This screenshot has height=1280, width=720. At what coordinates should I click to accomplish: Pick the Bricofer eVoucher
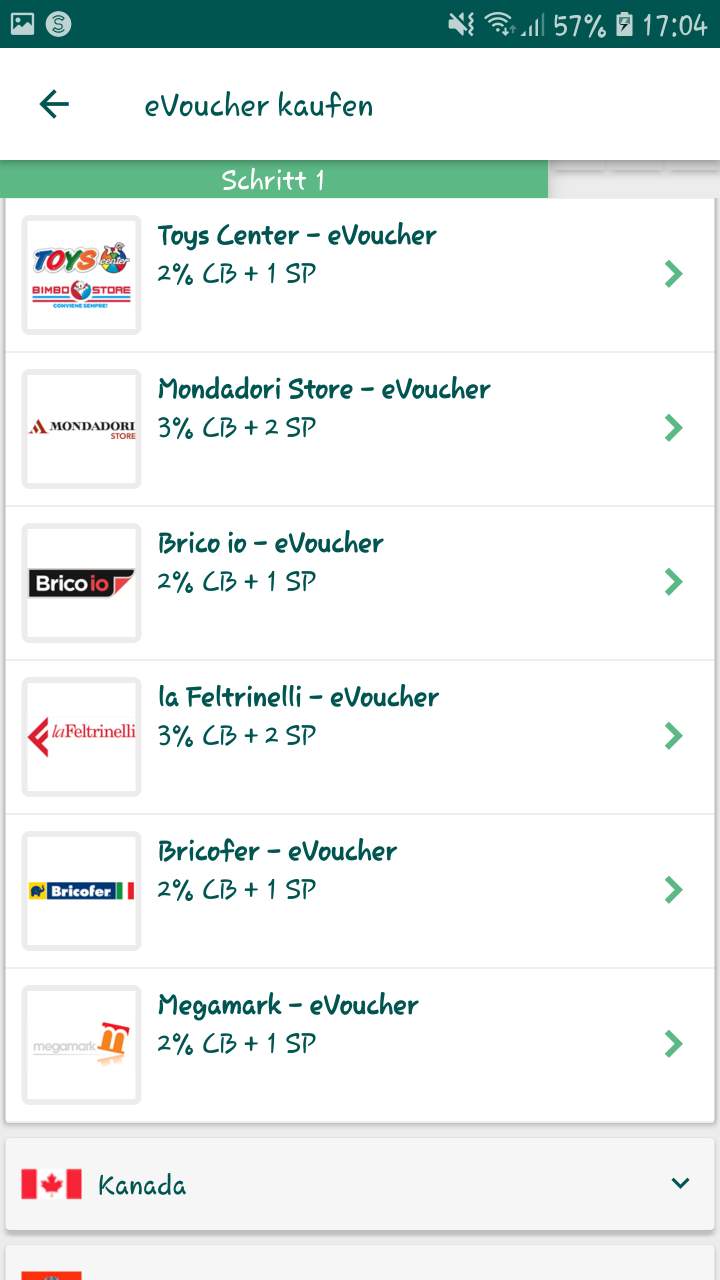click(360, 890)
